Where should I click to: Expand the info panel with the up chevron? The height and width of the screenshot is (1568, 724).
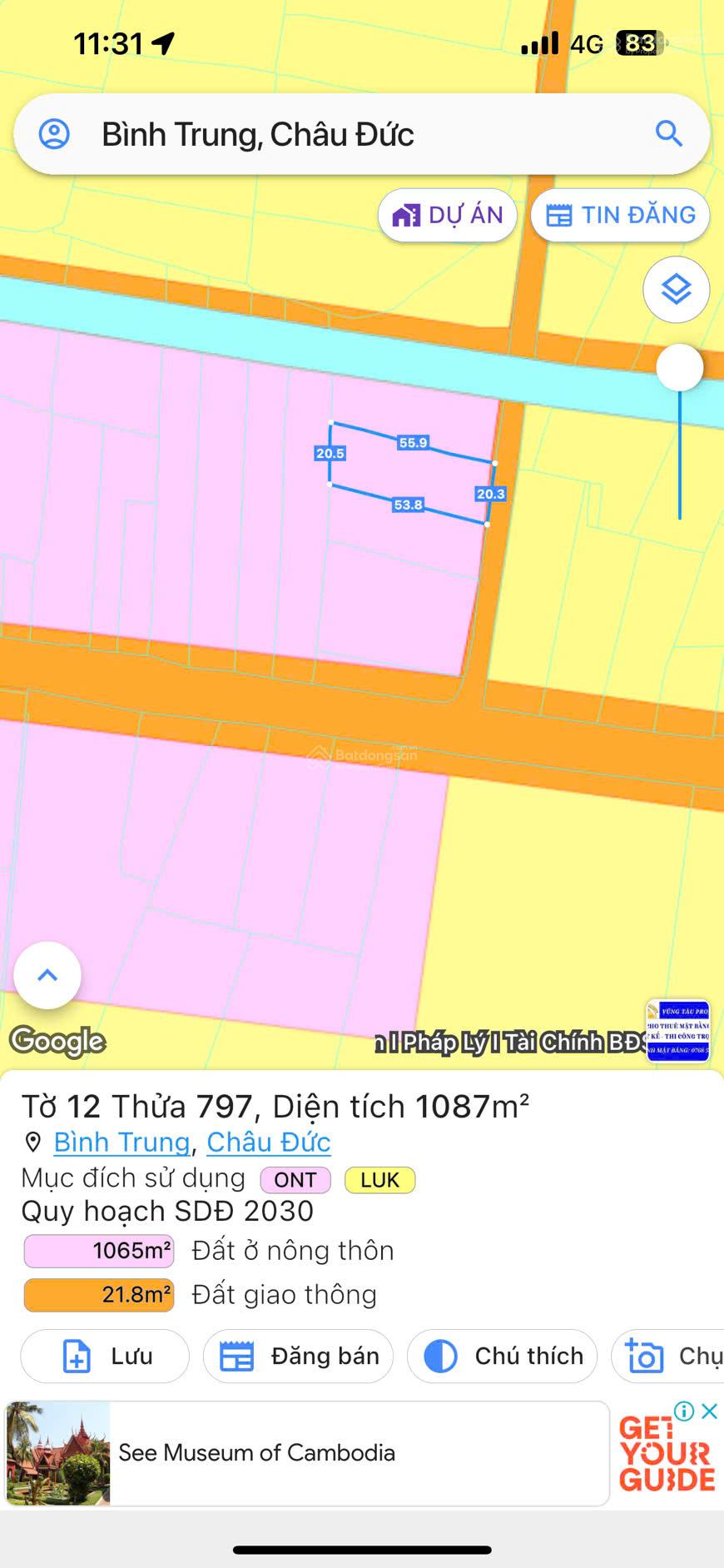click(x=47, y=975)
